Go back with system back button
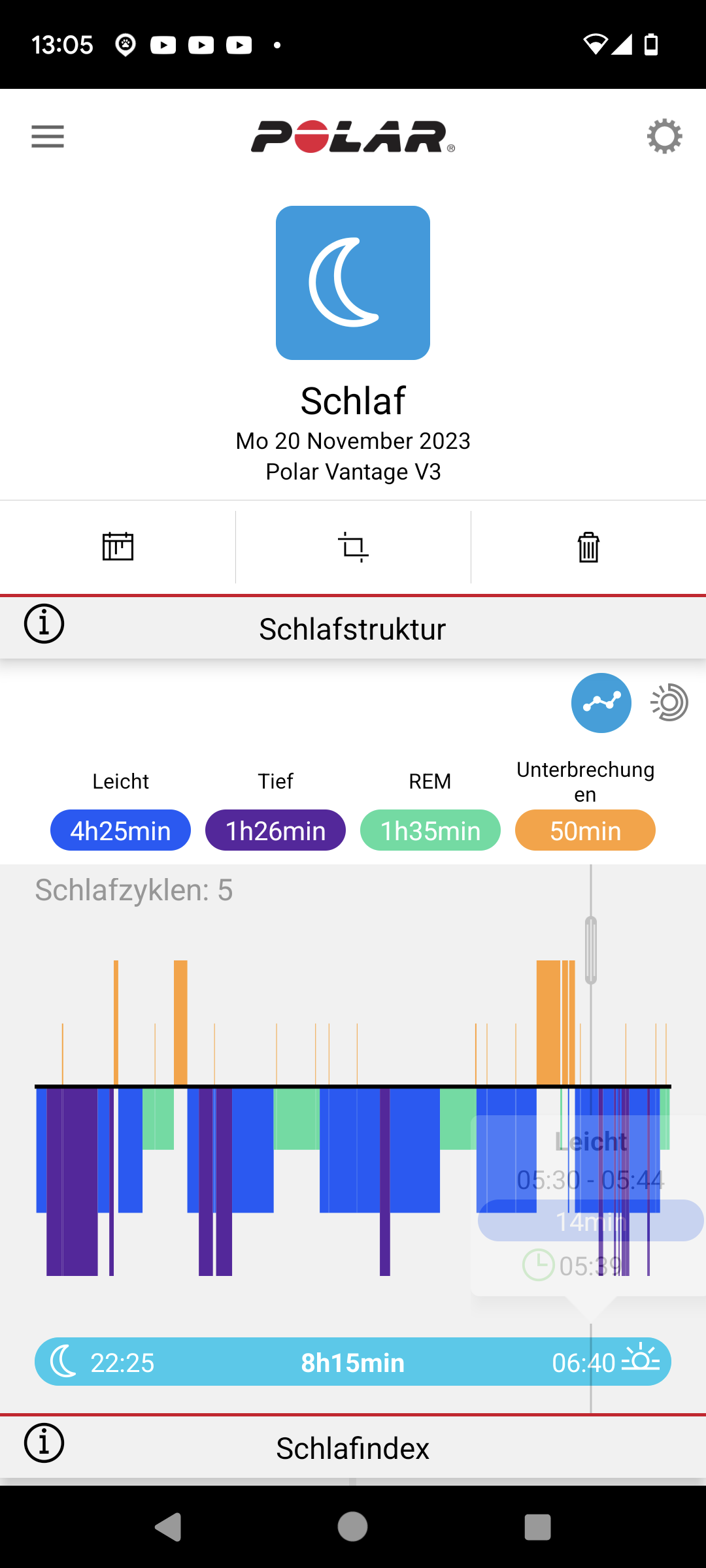706x1568 pixels. click(x=168, y=1527)
